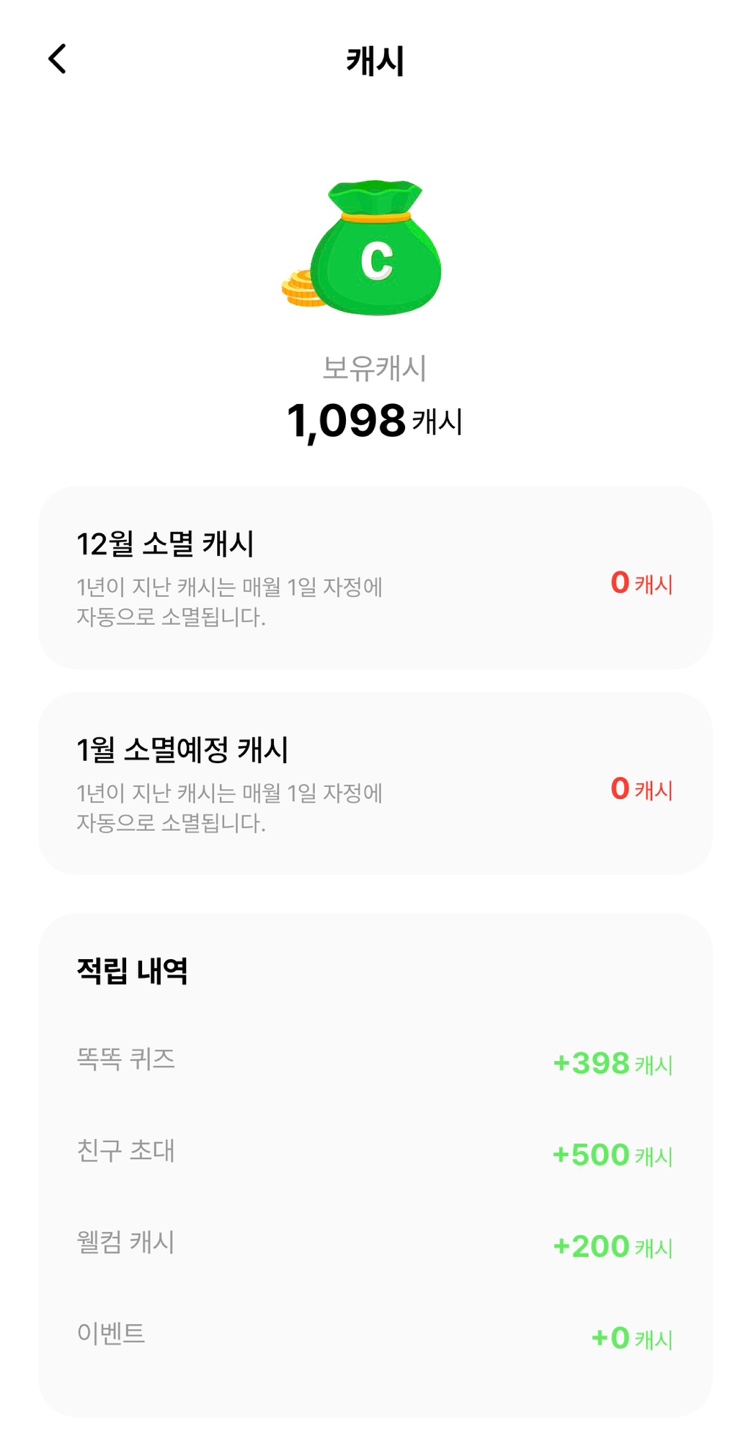This screenshot has width=751, height=1440.
Task: Open the 12월 소멸 캐시 card
Action: click(375, 576)
